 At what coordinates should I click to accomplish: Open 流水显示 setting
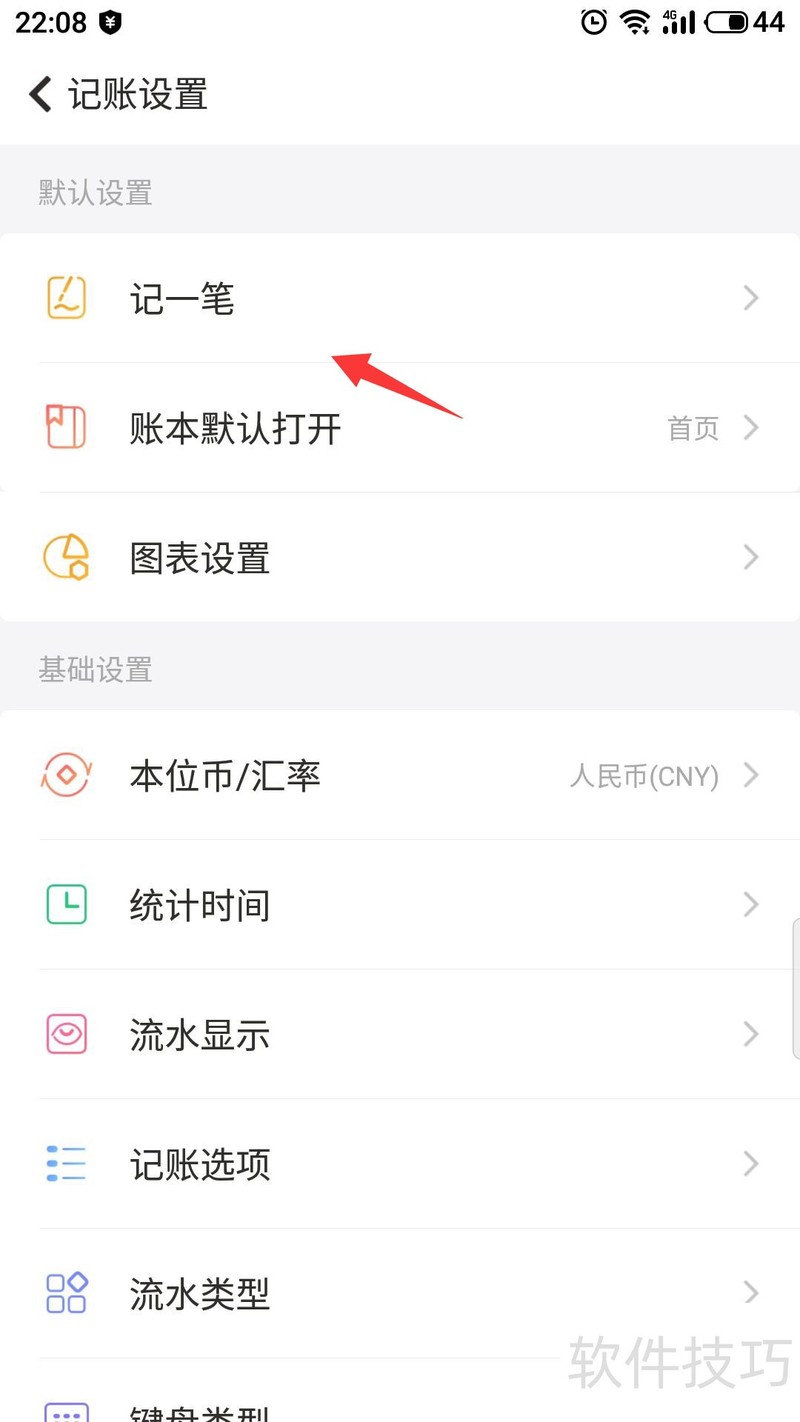(x=400, y=1034)
